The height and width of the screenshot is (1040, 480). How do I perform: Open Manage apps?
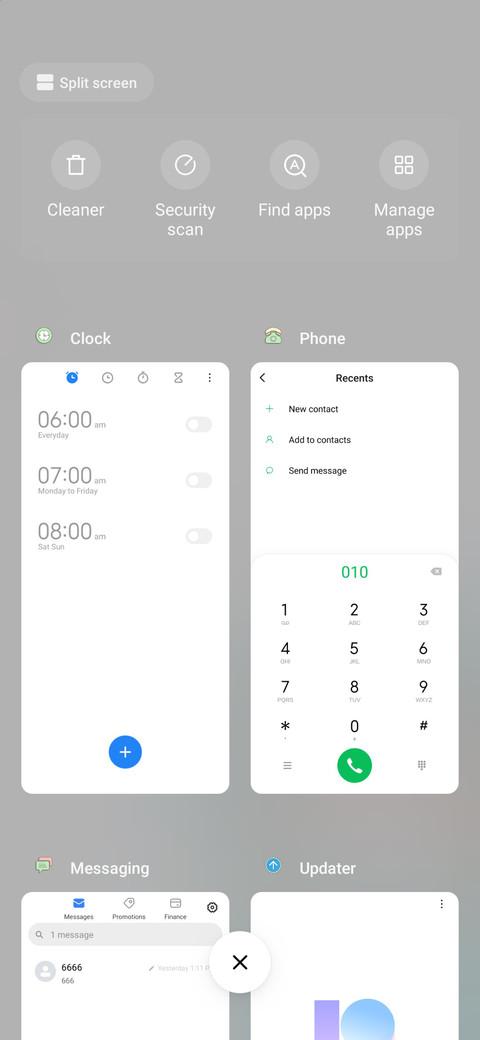coord(404,190)
